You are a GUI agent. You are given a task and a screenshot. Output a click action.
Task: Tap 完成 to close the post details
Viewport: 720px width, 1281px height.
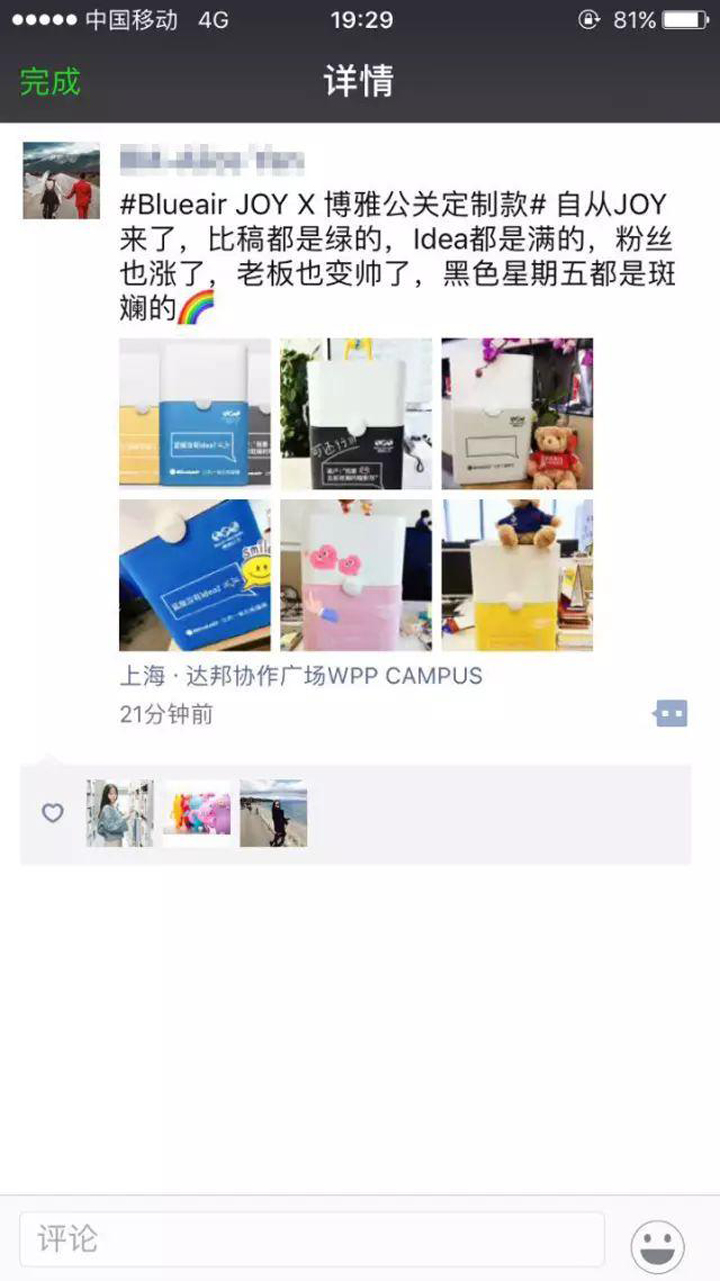tap(50, 81)
